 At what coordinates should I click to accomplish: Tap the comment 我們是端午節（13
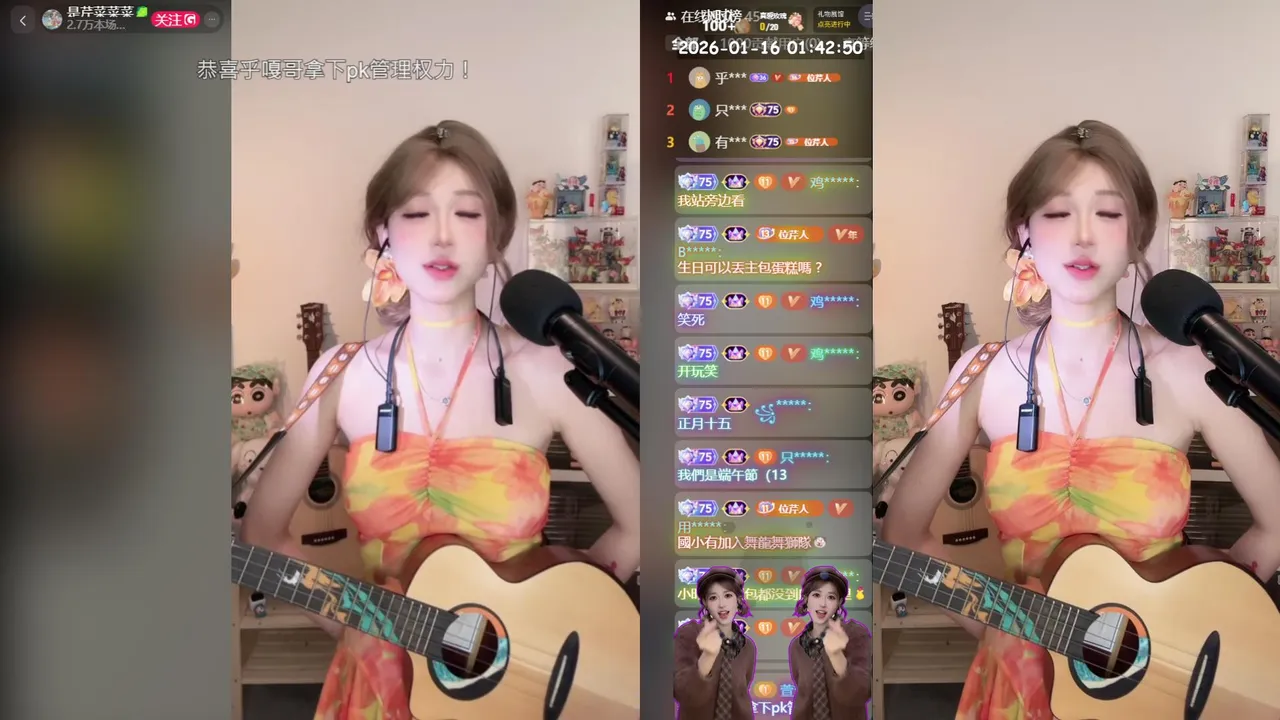click(732, 475)
